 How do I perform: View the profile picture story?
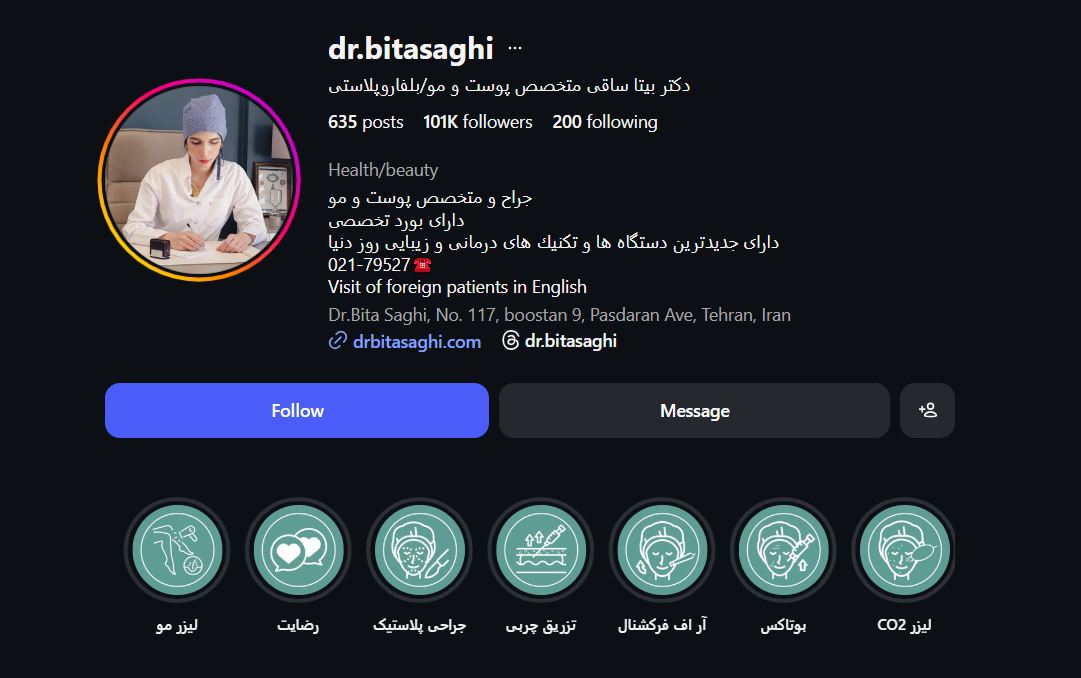click(199, 180)
